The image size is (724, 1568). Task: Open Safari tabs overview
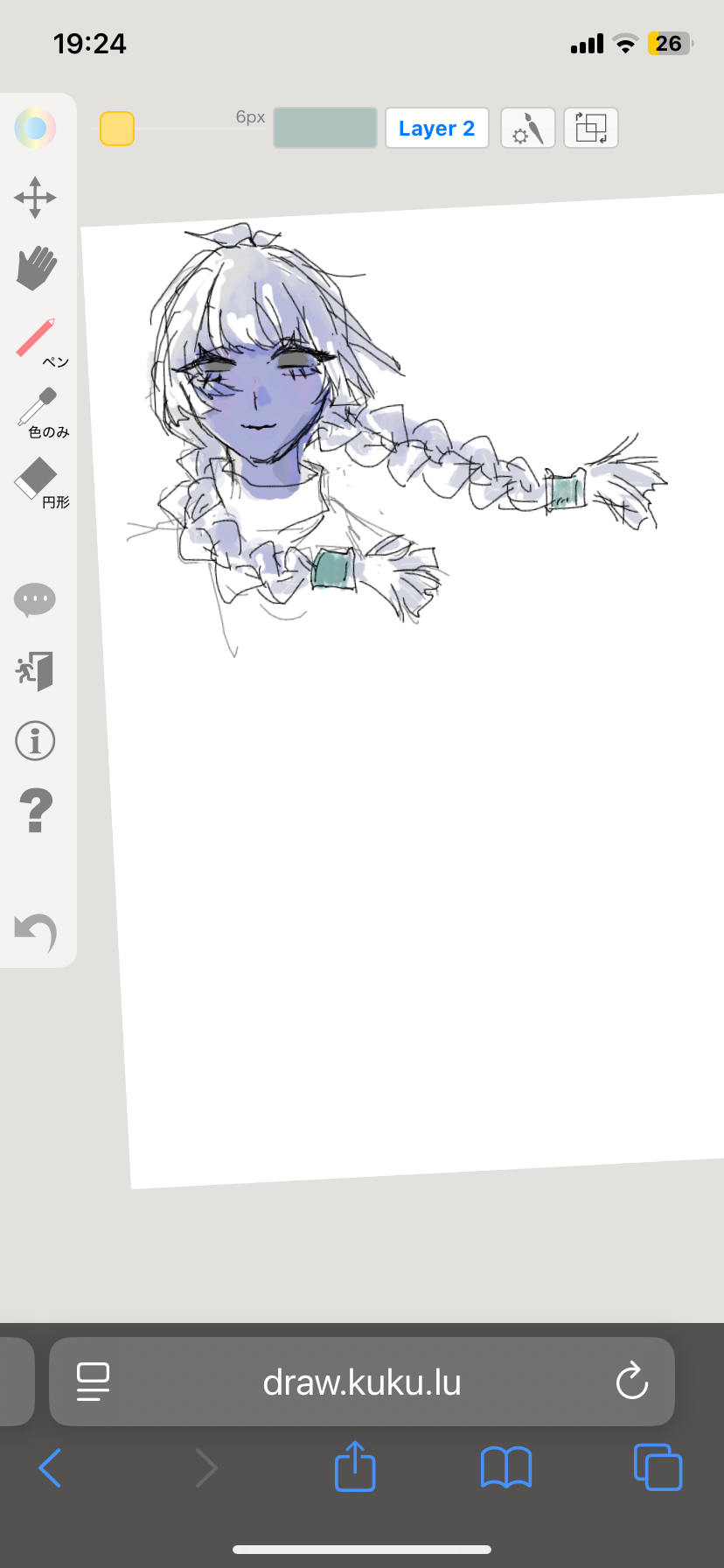pos(658,1466)
